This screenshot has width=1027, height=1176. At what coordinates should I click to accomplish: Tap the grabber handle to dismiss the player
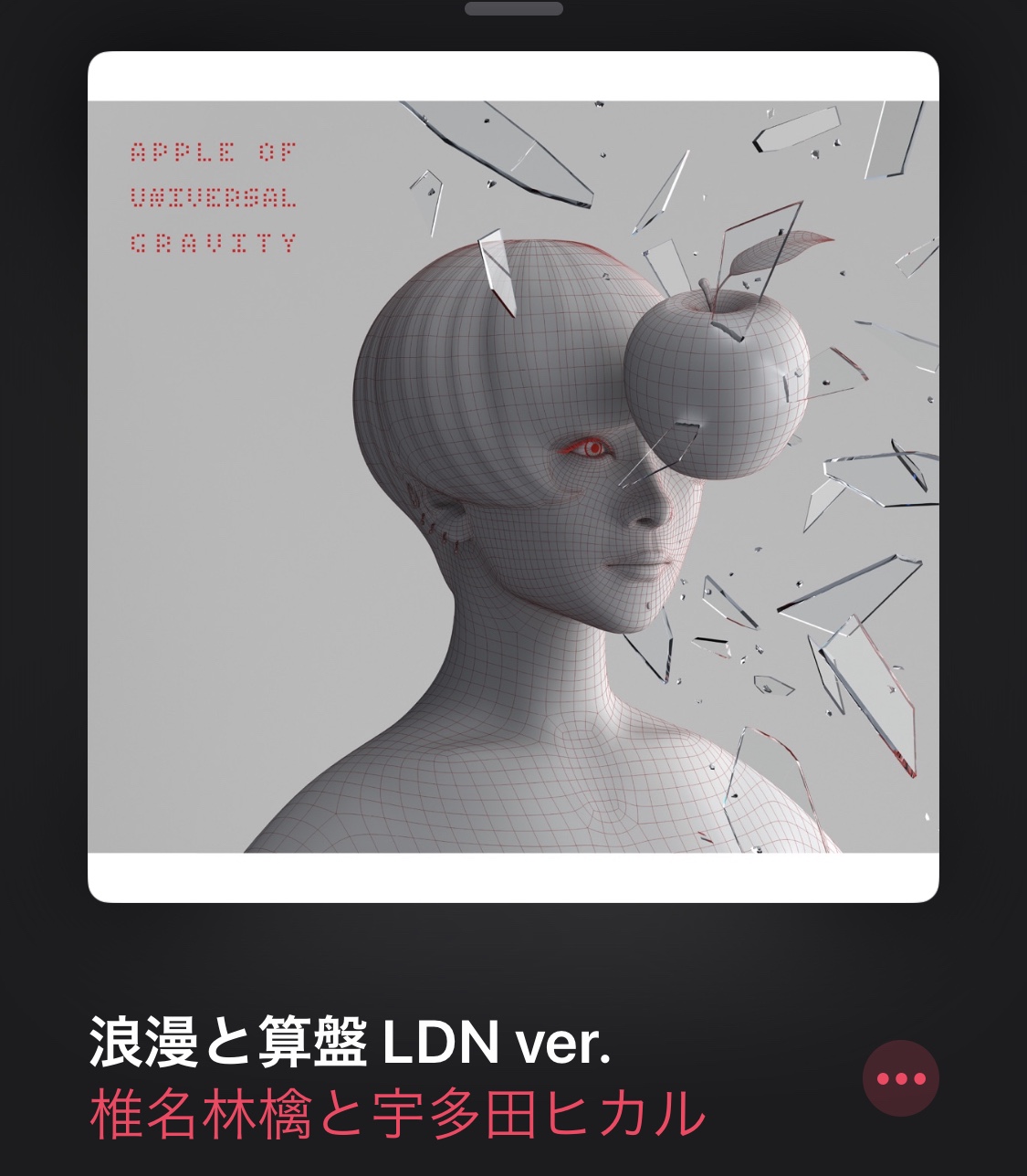point(512,9)
